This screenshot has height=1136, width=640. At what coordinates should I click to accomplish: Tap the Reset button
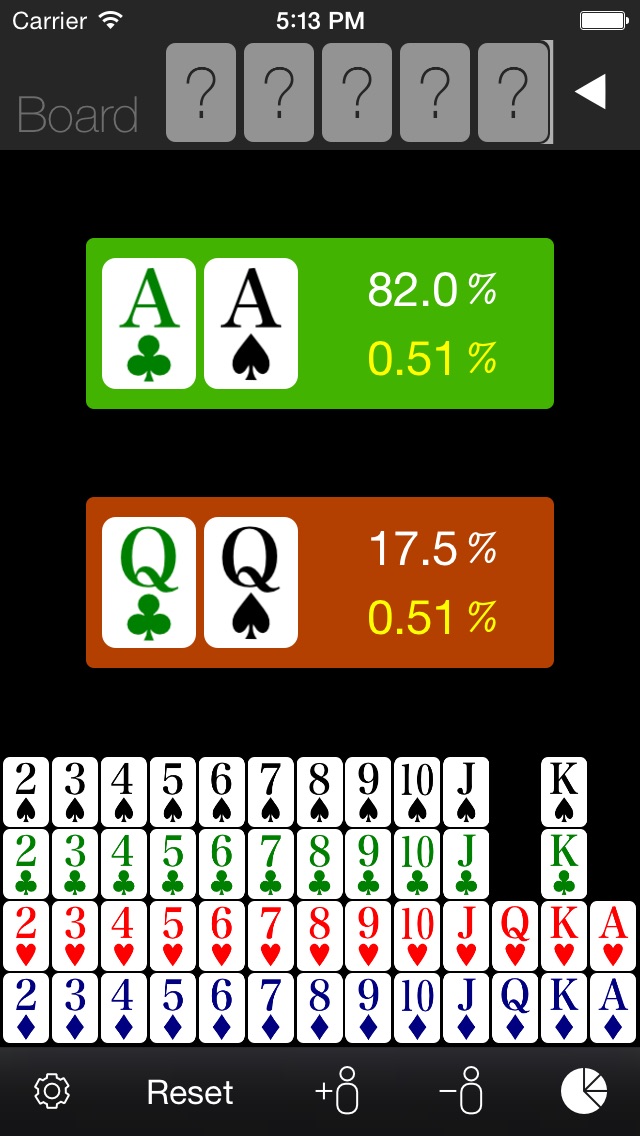point(190,1092)
